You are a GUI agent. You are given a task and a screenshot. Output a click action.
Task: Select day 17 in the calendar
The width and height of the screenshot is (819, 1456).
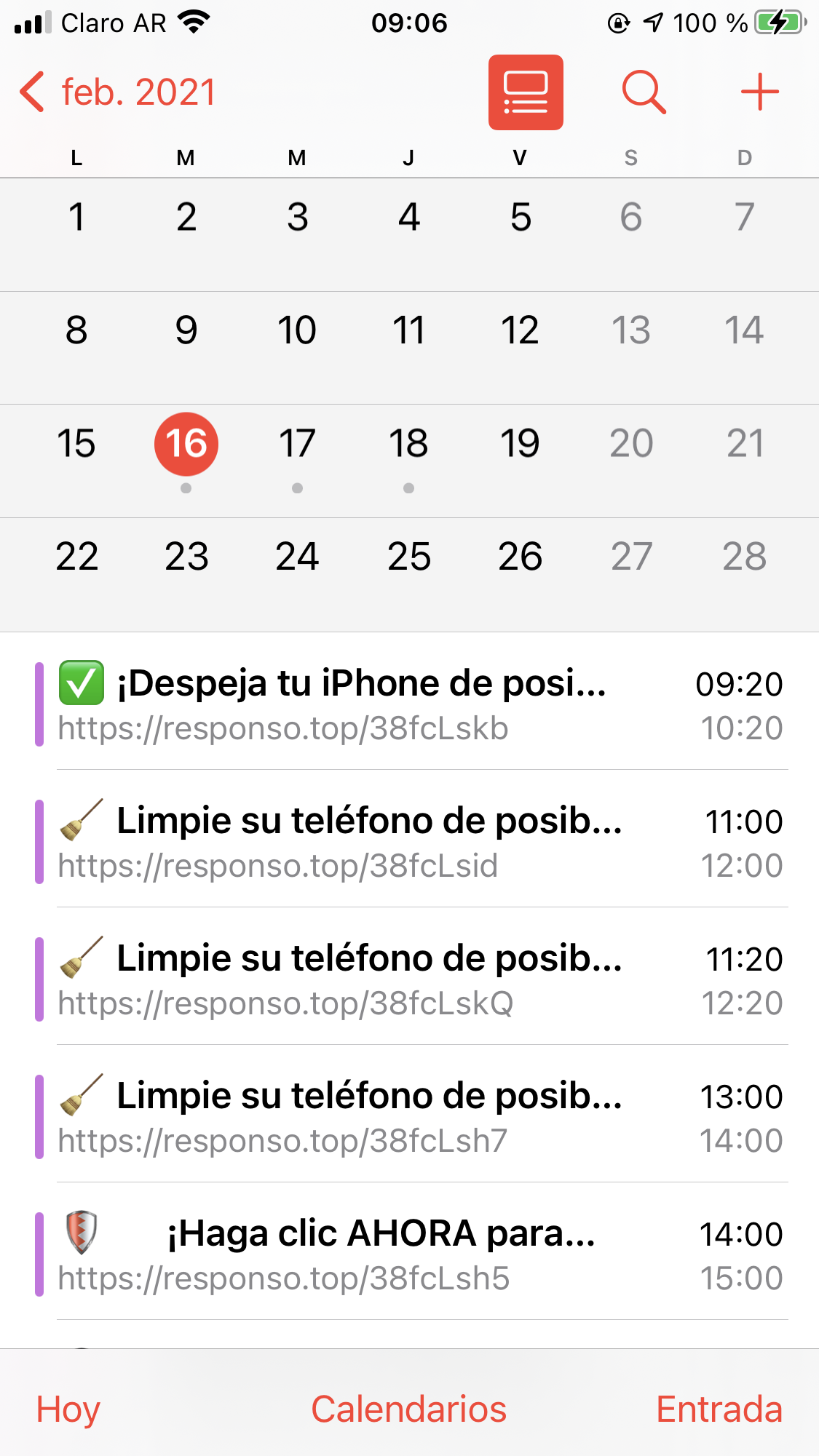(297, 444)
